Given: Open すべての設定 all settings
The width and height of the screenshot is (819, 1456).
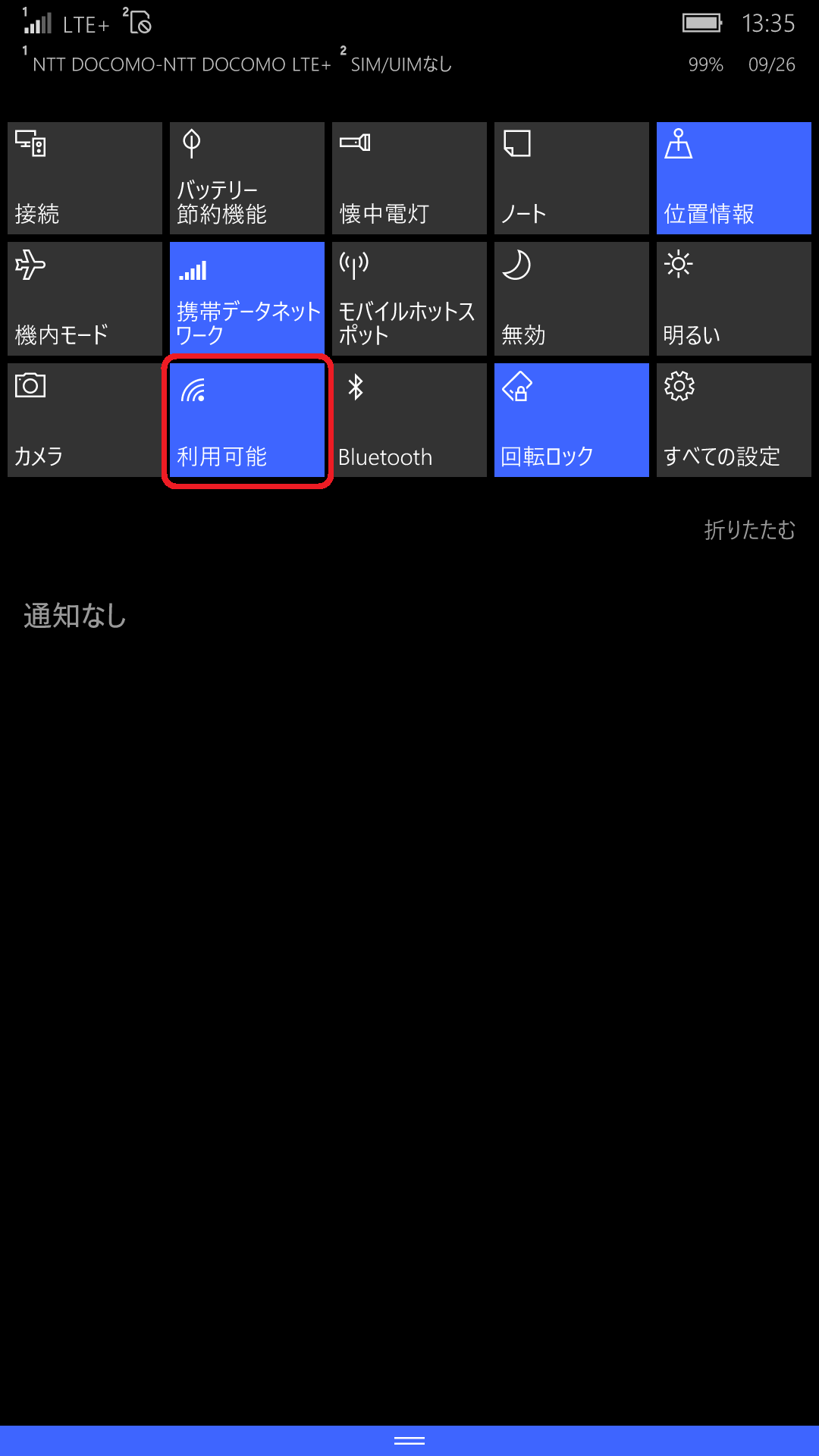Looking at the screenshot, I should tap(734, 420).
